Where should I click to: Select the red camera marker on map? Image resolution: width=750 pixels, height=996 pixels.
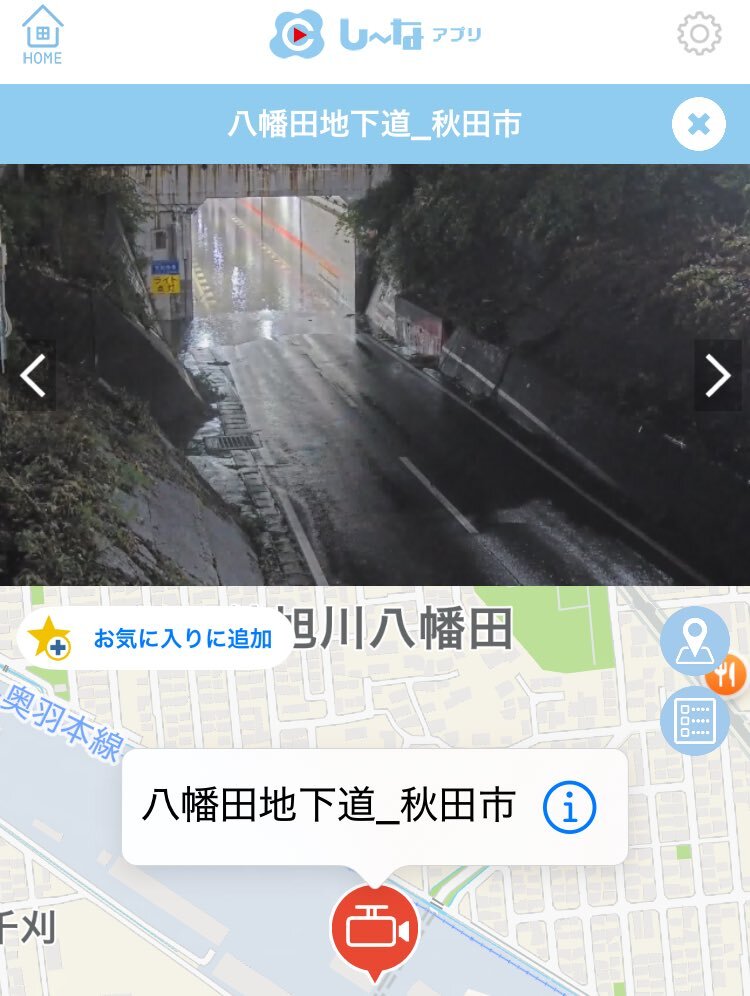[375, 932]
